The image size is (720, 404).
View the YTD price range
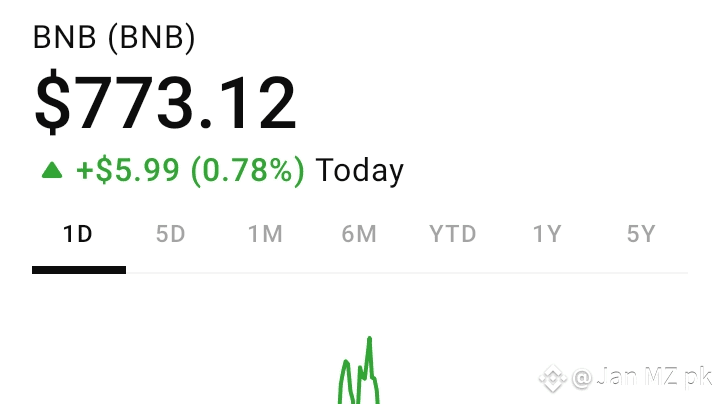pyautogui.click(x=453, y=235)
